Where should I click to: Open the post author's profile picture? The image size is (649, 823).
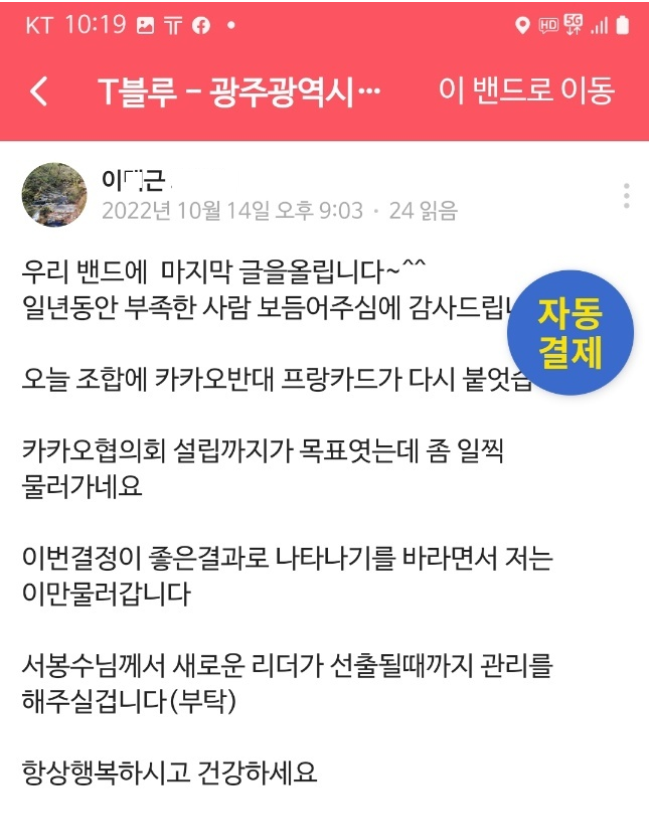(54, 195)
